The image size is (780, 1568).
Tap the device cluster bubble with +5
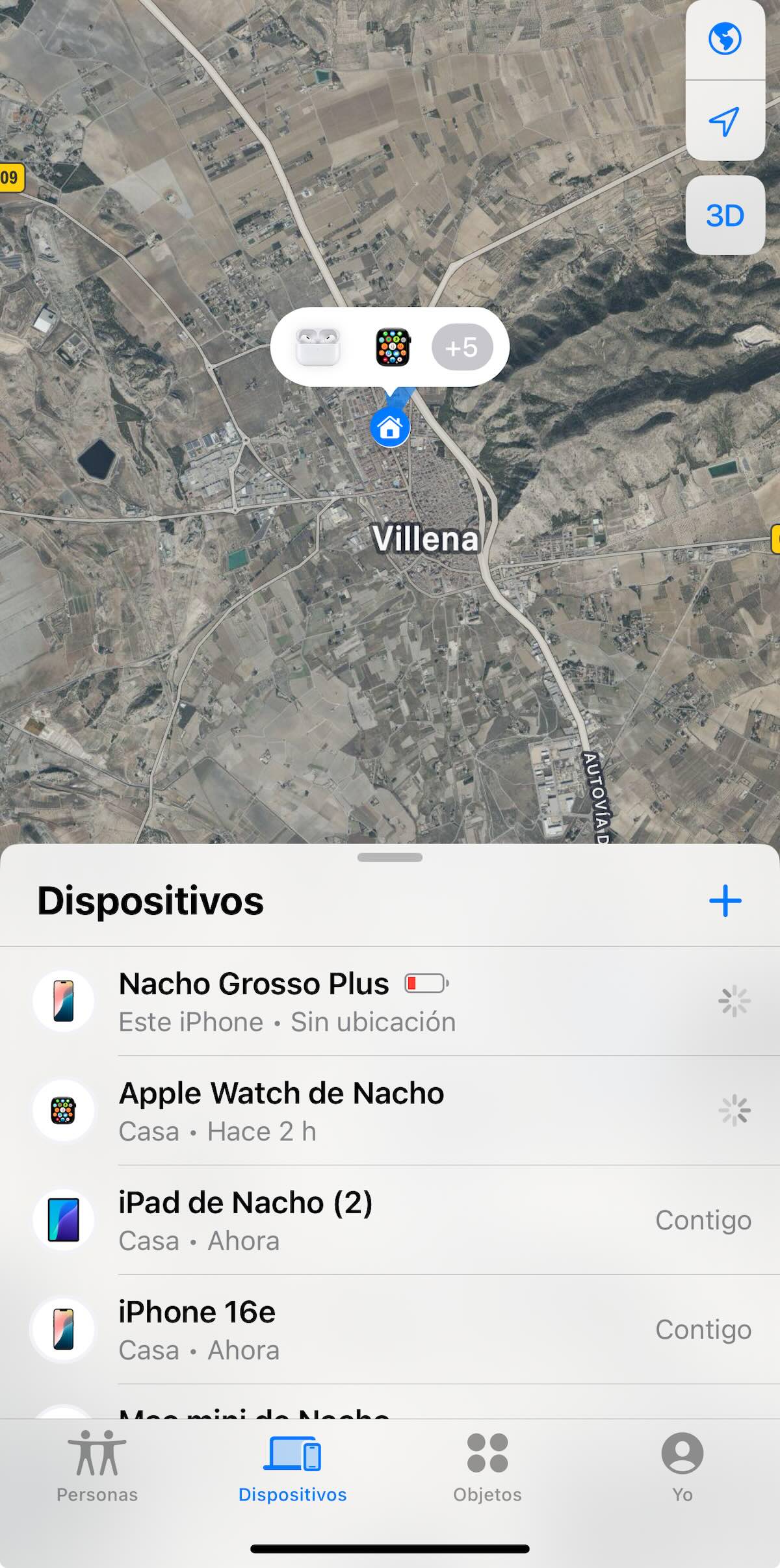(390, 347)
